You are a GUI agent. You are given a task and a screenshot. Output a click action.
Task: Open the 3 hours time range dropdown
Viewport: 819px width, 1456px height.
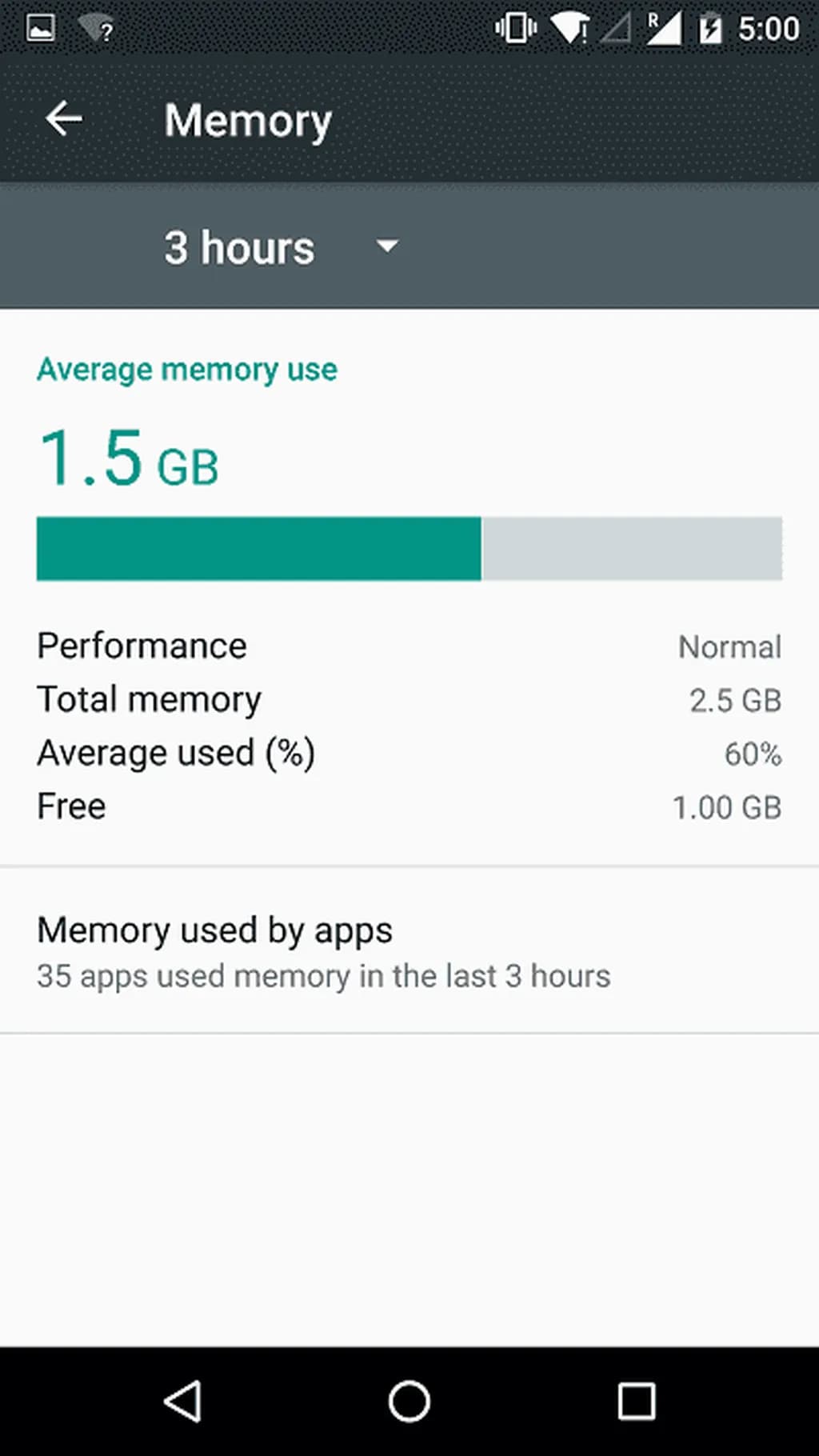(280, 247)
